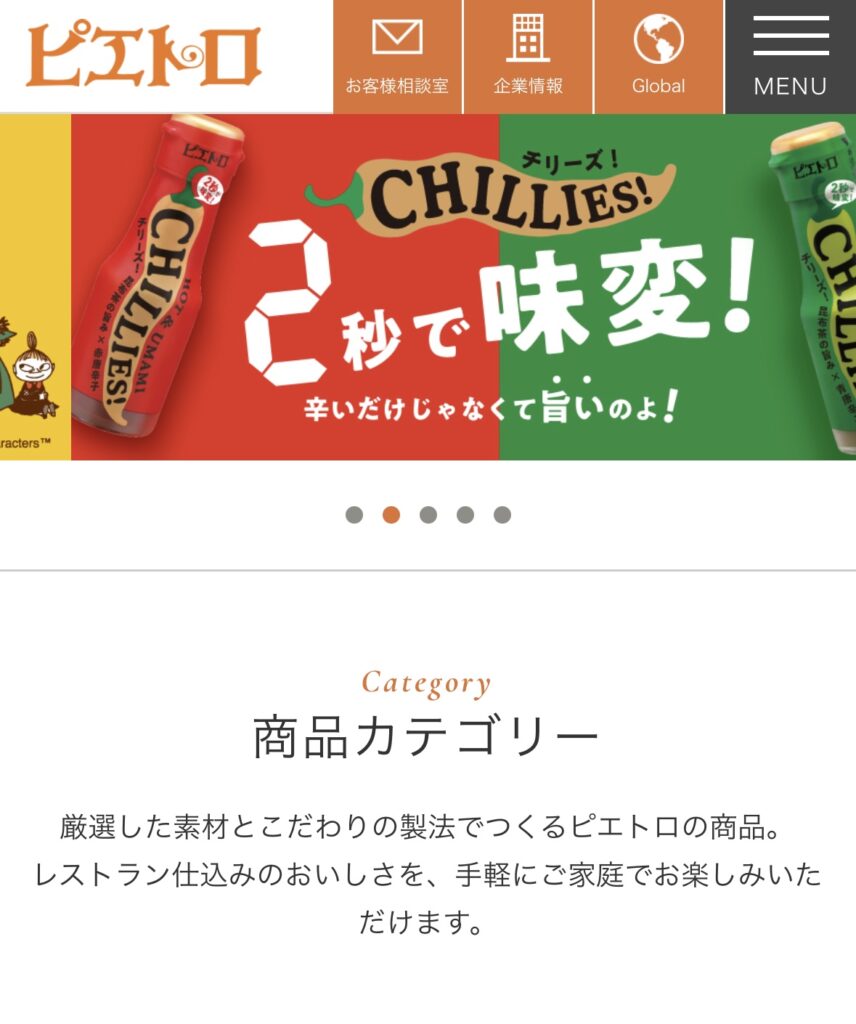Open the Global site link
The width and height of the screenshot is (856, 1024).
point(658,57)
